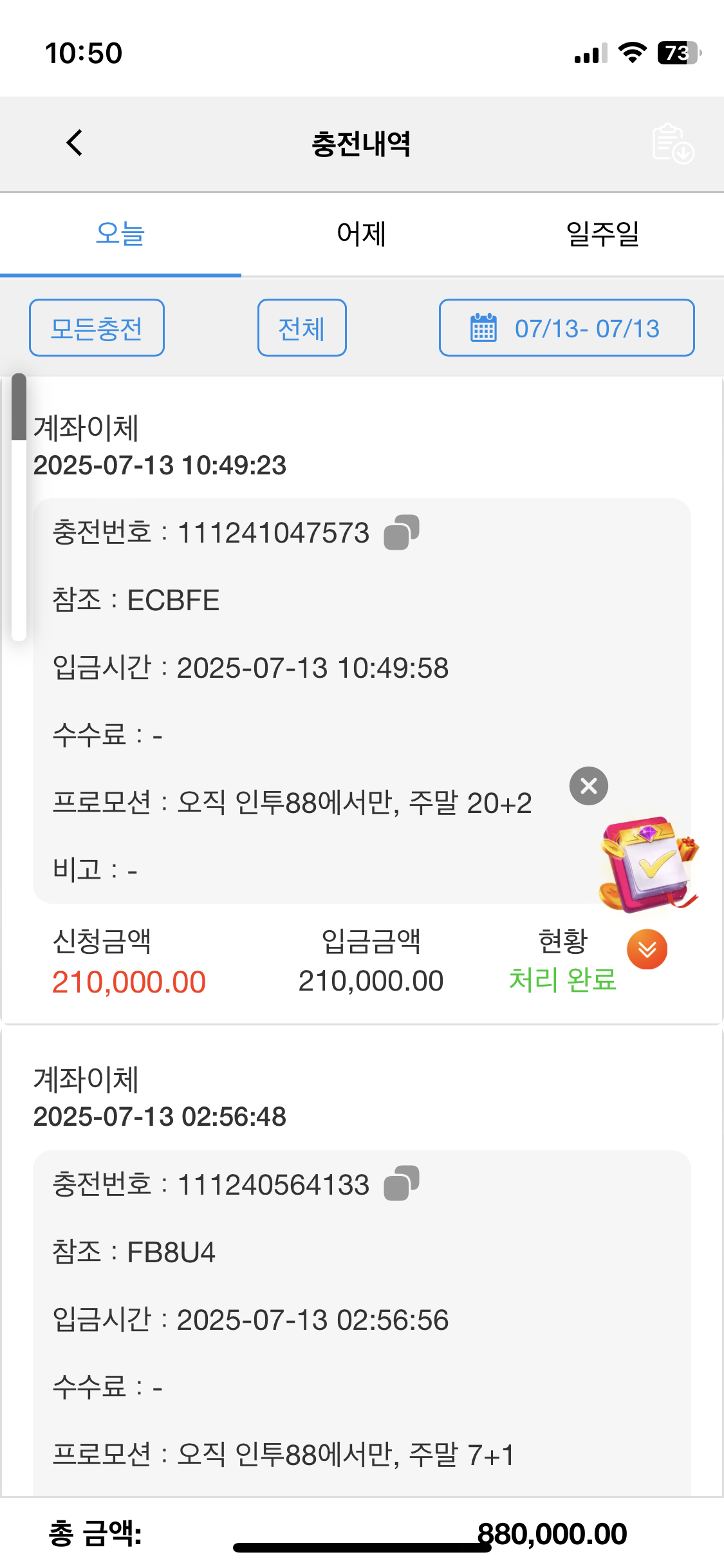
Task: Open the 모든충전 filter
Action: [97, 328]
